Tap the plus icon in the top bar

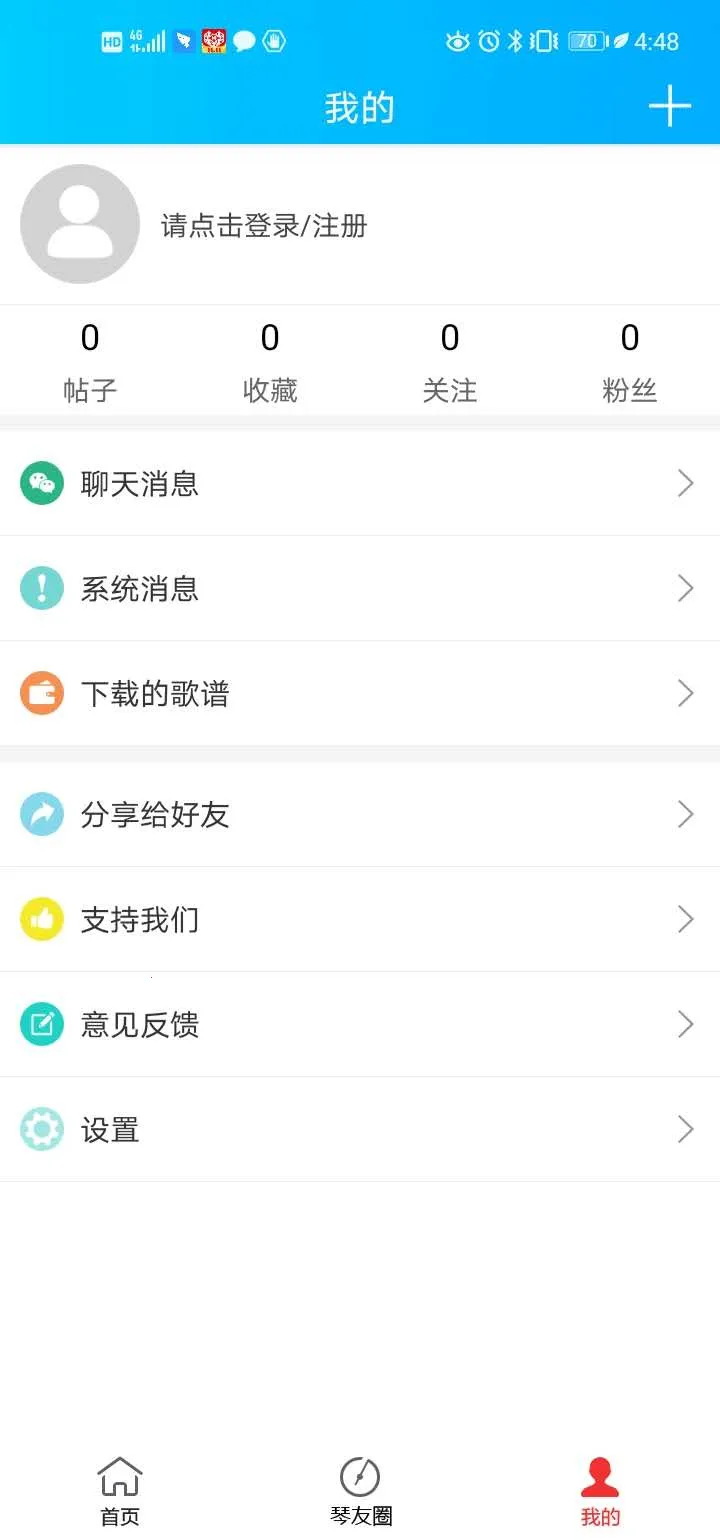pyautogui.click(x=669, y=105)
